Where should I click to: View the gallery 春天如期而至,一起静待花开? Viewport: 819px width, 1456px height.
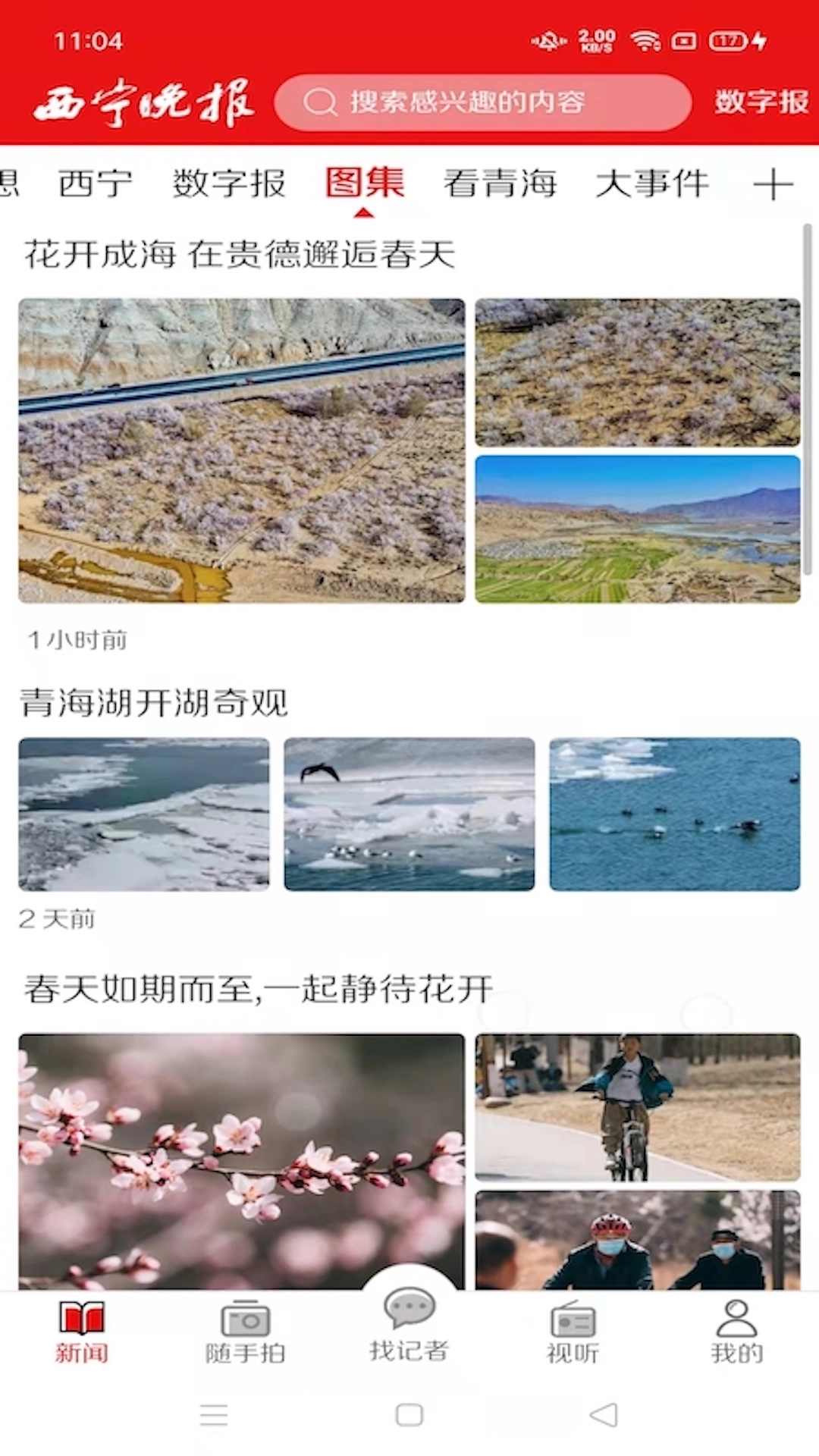pos(259,989)
